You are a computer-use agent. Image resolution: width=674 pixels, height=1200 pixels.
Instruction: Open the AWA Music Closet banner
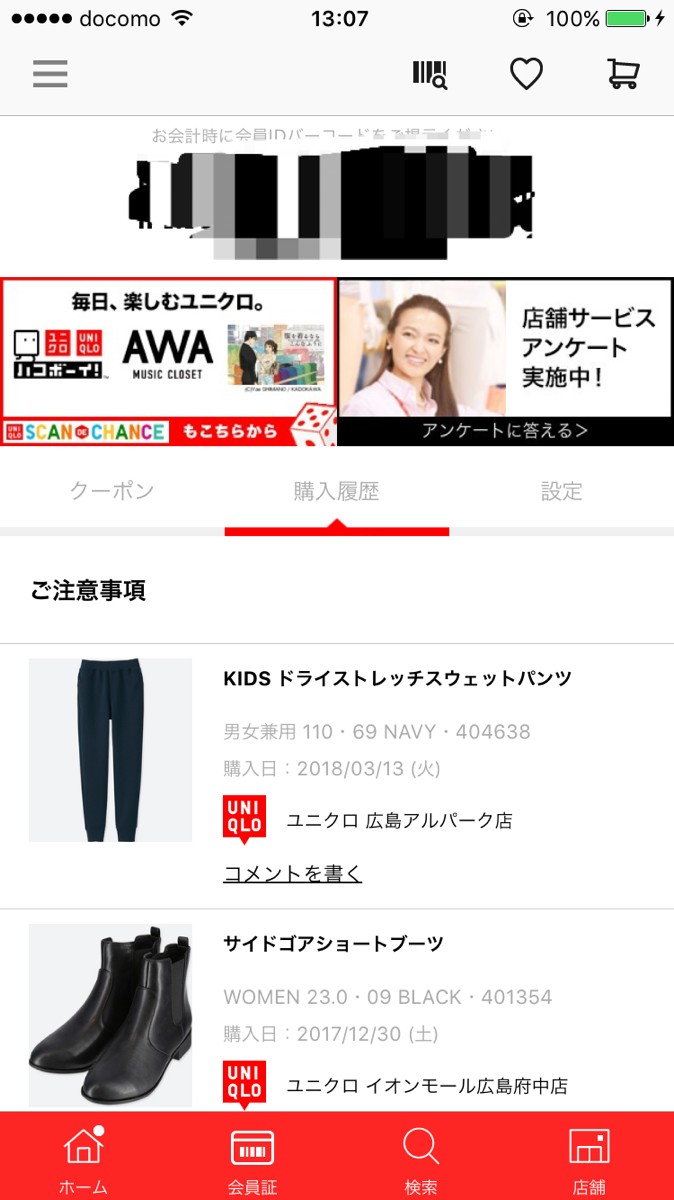(168, 362)
